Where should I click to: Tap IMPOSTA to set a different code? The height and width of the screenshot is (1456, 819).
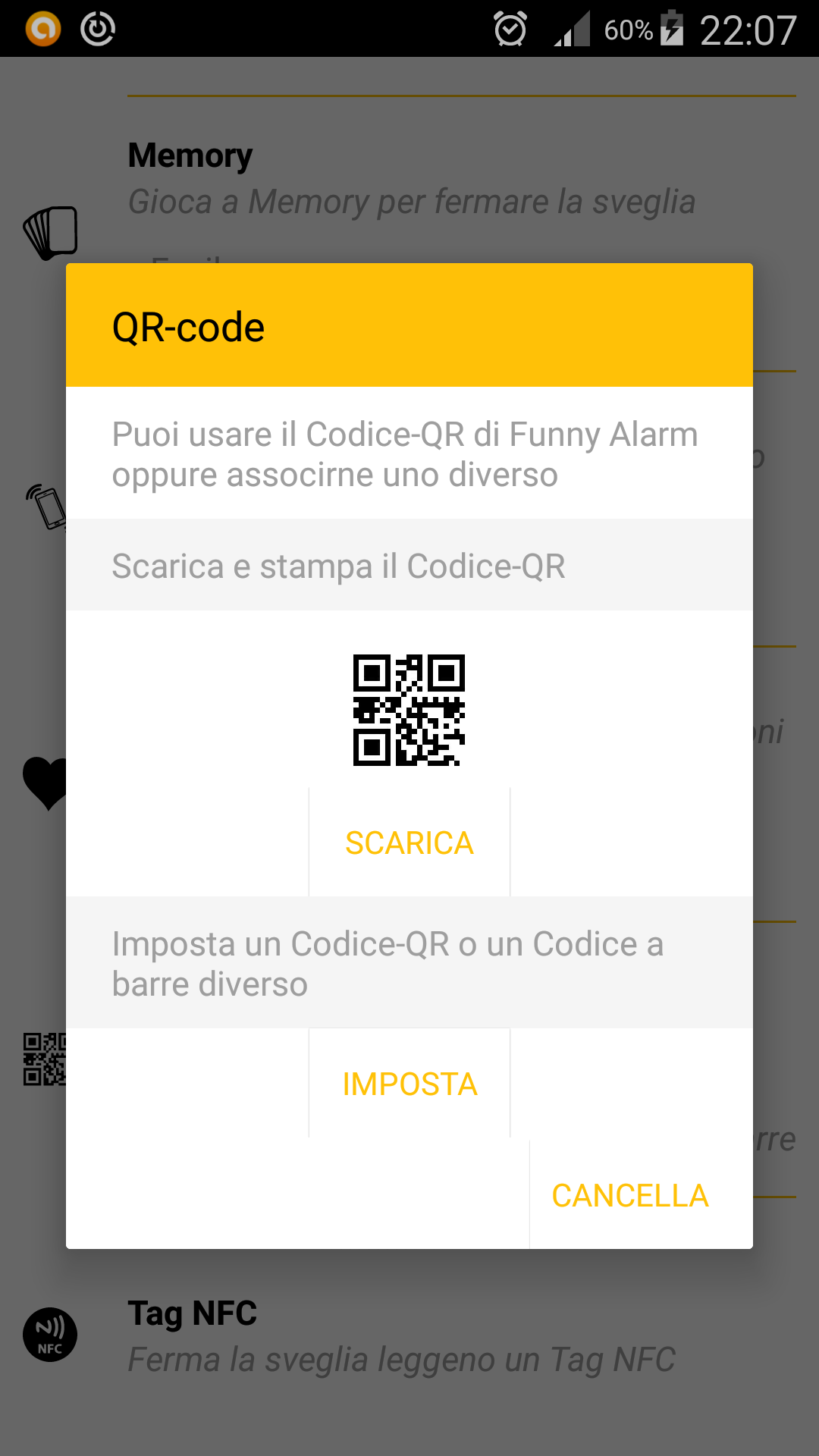tap(409, 1084)
